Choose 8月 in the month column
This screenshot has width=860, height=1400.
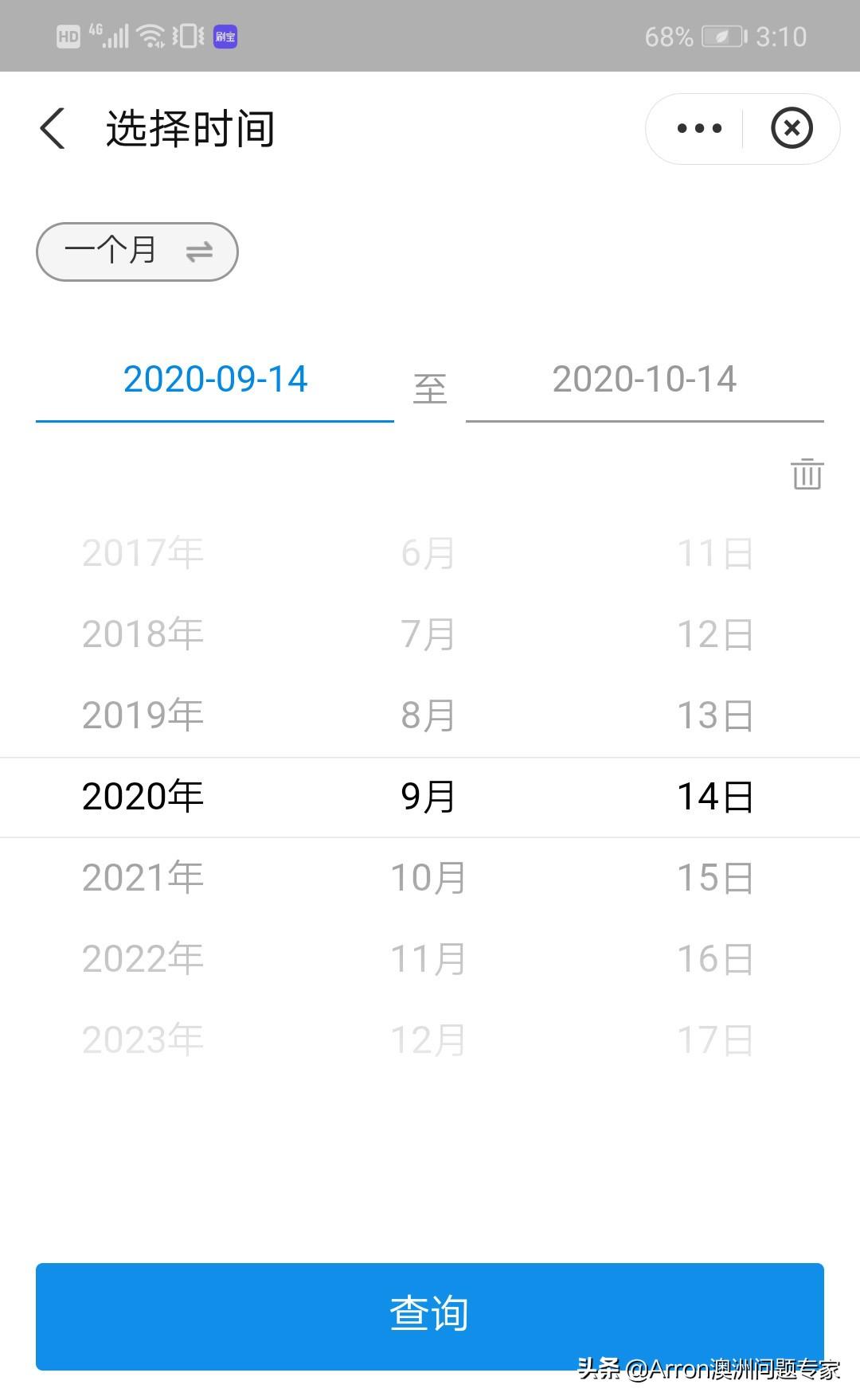pos(428,715)
